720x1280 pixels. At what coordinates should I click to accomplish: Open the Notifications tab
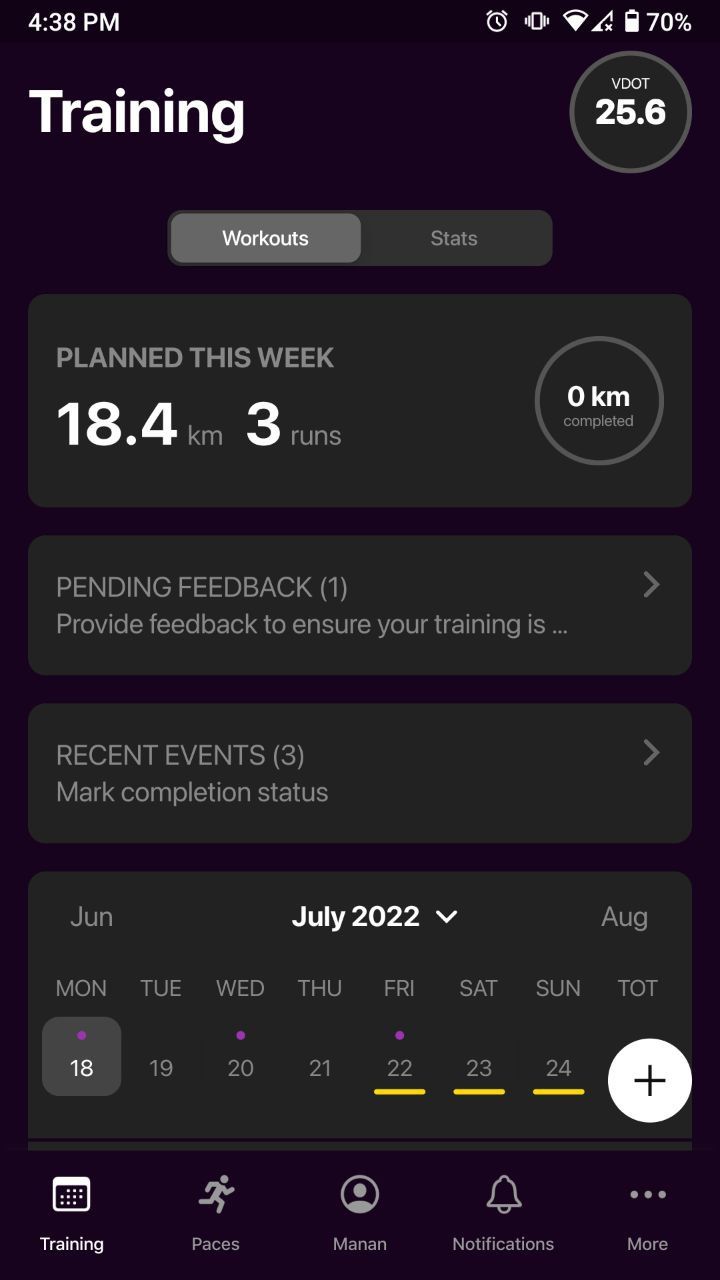(503, 1214)
